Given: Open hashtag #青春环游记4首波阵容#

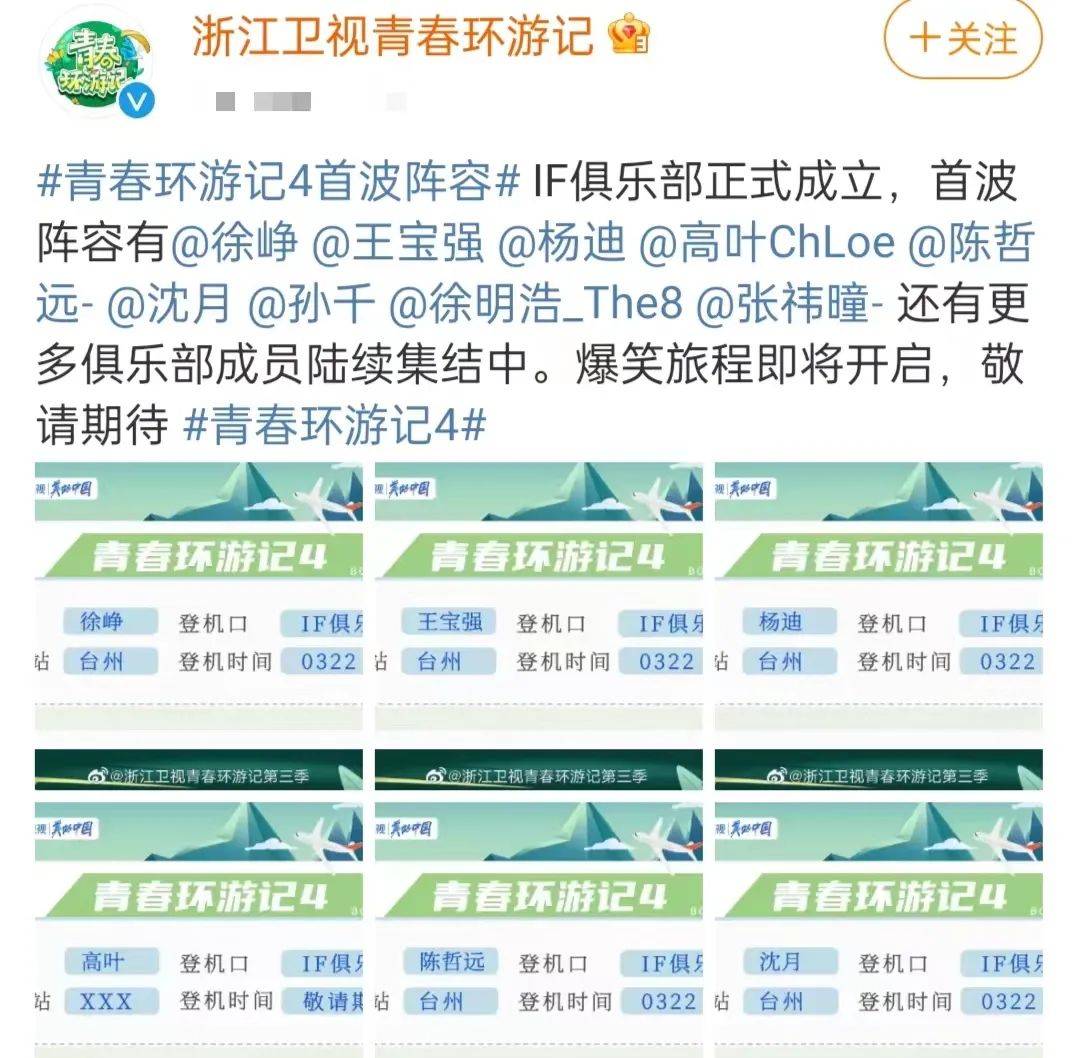Looking at the screenshot, I should 279,183.
